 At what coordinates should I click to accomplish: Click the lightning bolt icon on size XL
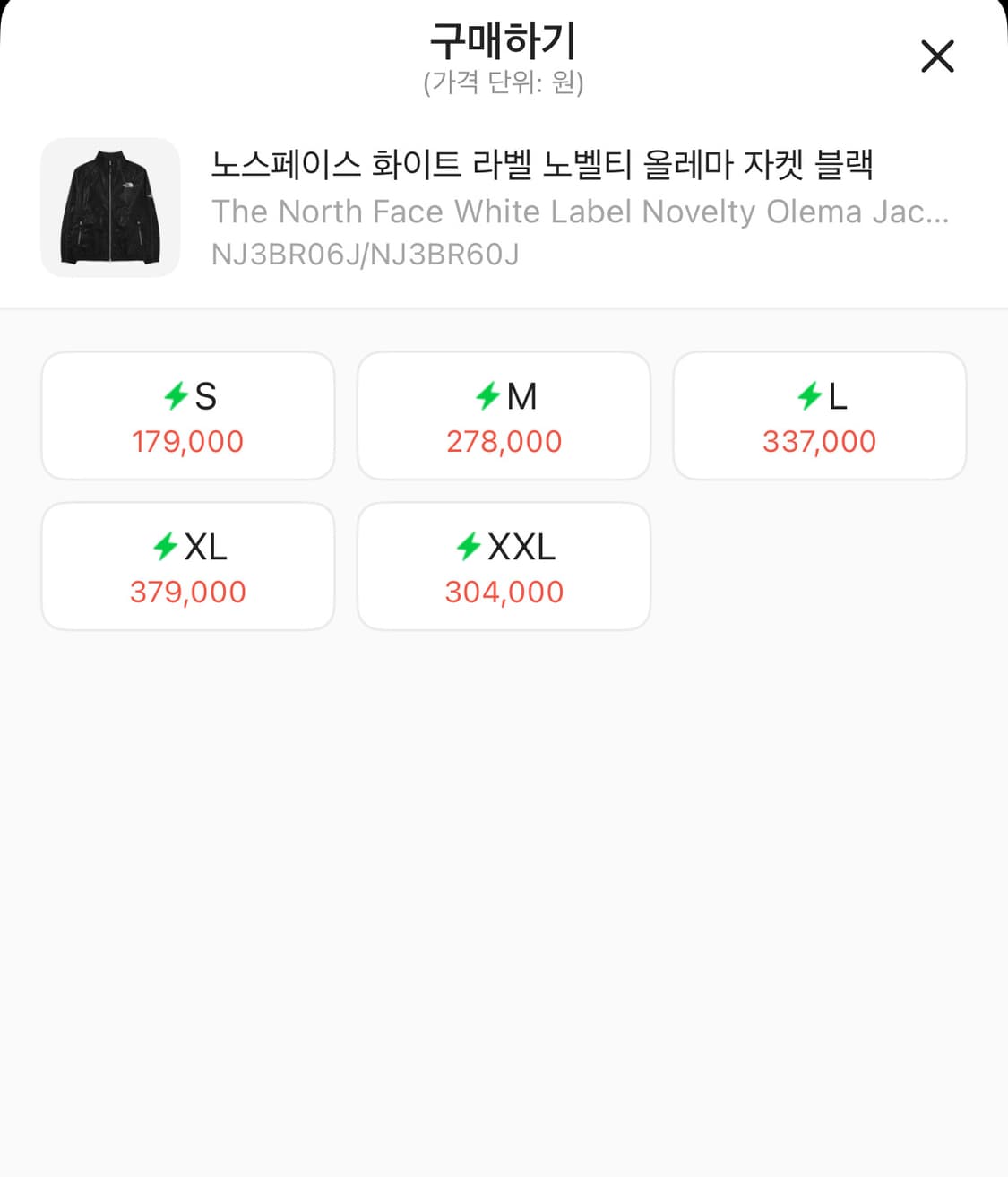pyautogui.click(x=164, y=545)
